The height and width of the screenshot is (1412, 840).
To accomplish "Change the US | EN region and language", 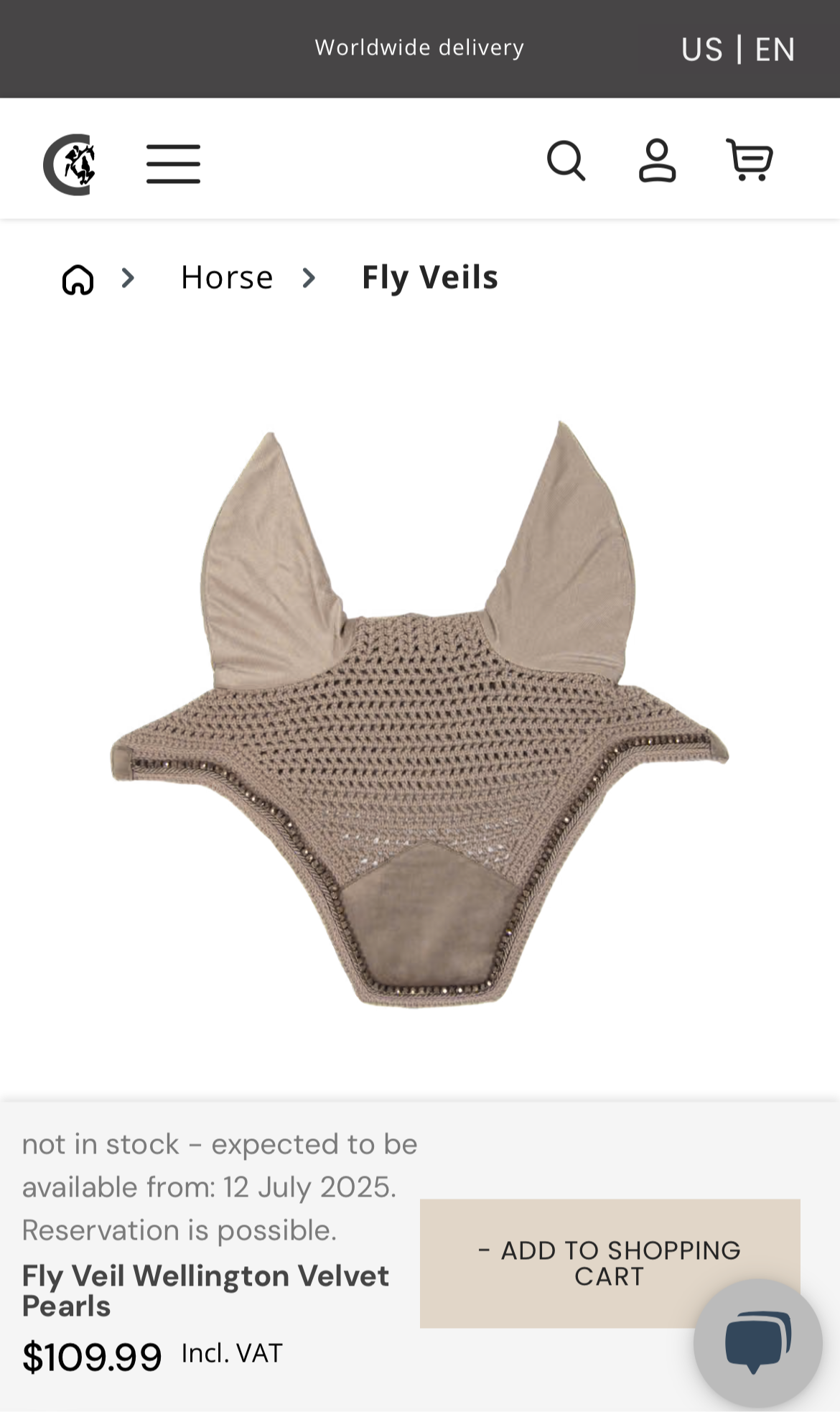I will pyautogui.click(x=737, y=50).
